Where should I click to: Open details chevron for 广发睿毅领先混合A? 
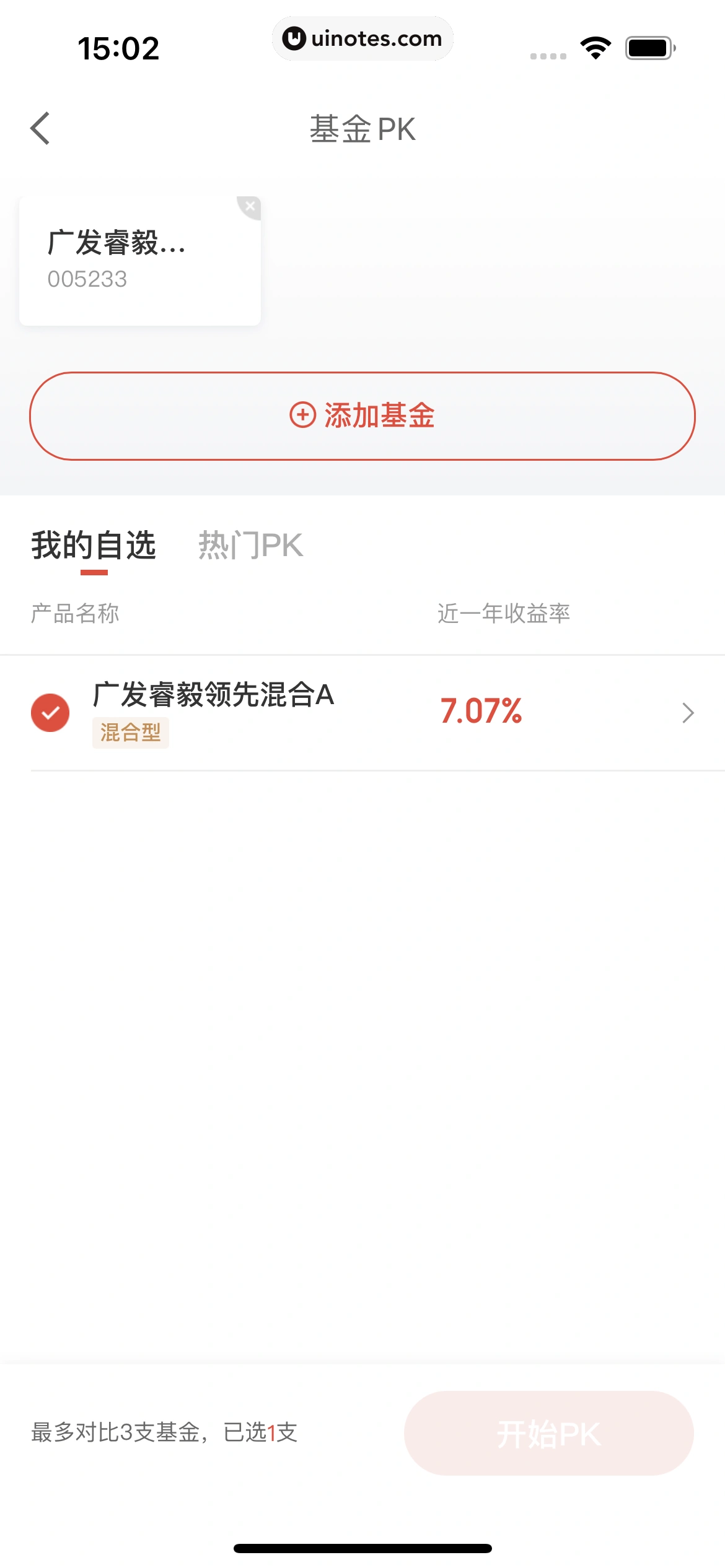pos(688,713)
